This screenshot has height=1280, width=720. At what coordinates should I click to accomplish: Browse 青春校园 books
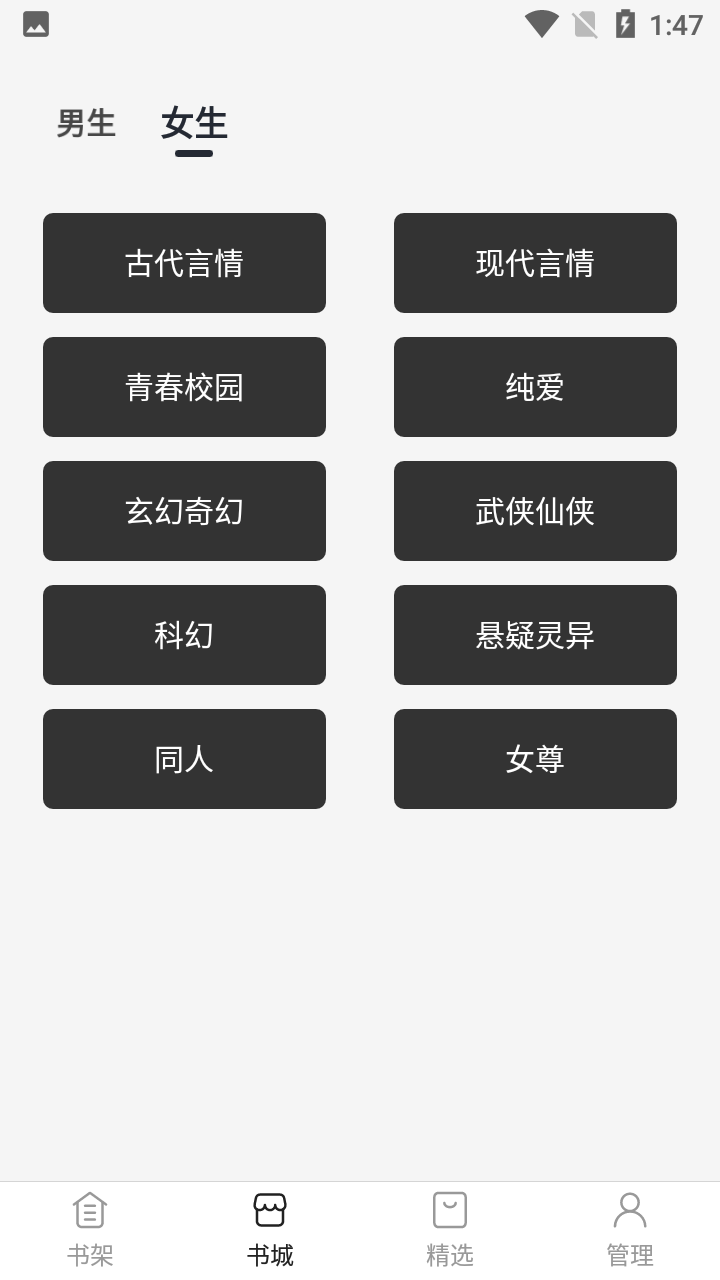(184, 387)
